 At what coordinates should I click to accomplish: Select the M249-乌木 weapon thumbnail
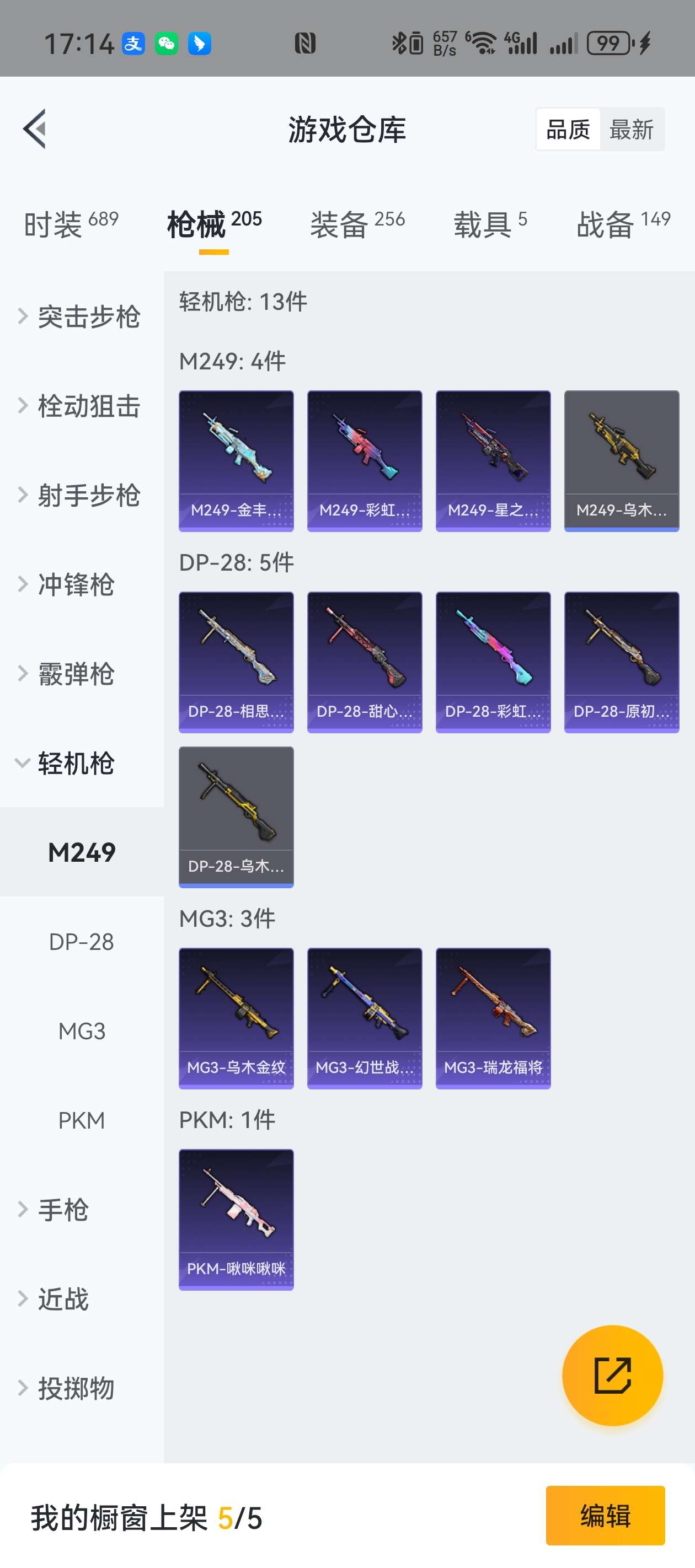click(x=622, y=460)
